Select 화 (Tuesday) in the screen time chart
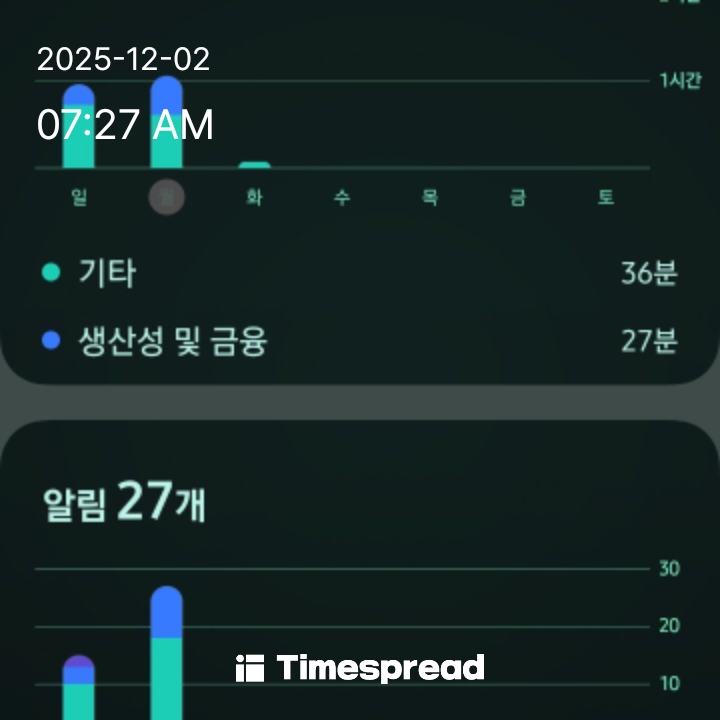The image size is (720, 720). [254, 197]
